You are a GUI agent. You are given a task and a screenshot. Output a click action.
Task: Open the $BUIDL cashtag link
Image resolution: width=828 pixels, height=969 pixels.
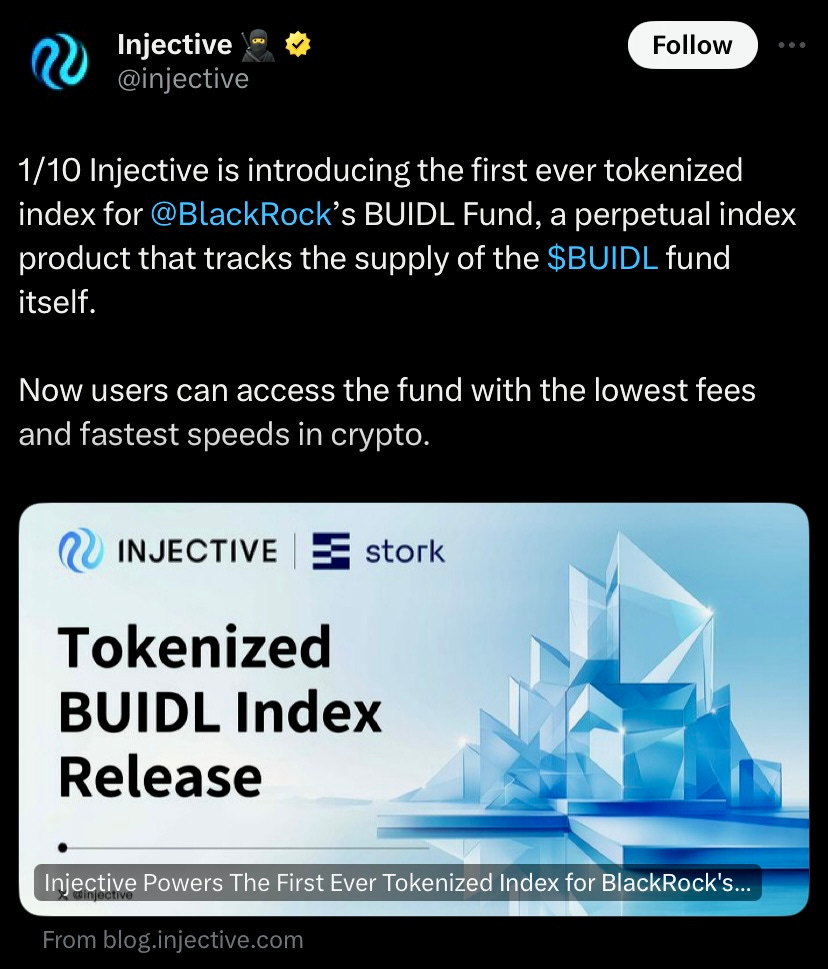[x=602, y=258]
